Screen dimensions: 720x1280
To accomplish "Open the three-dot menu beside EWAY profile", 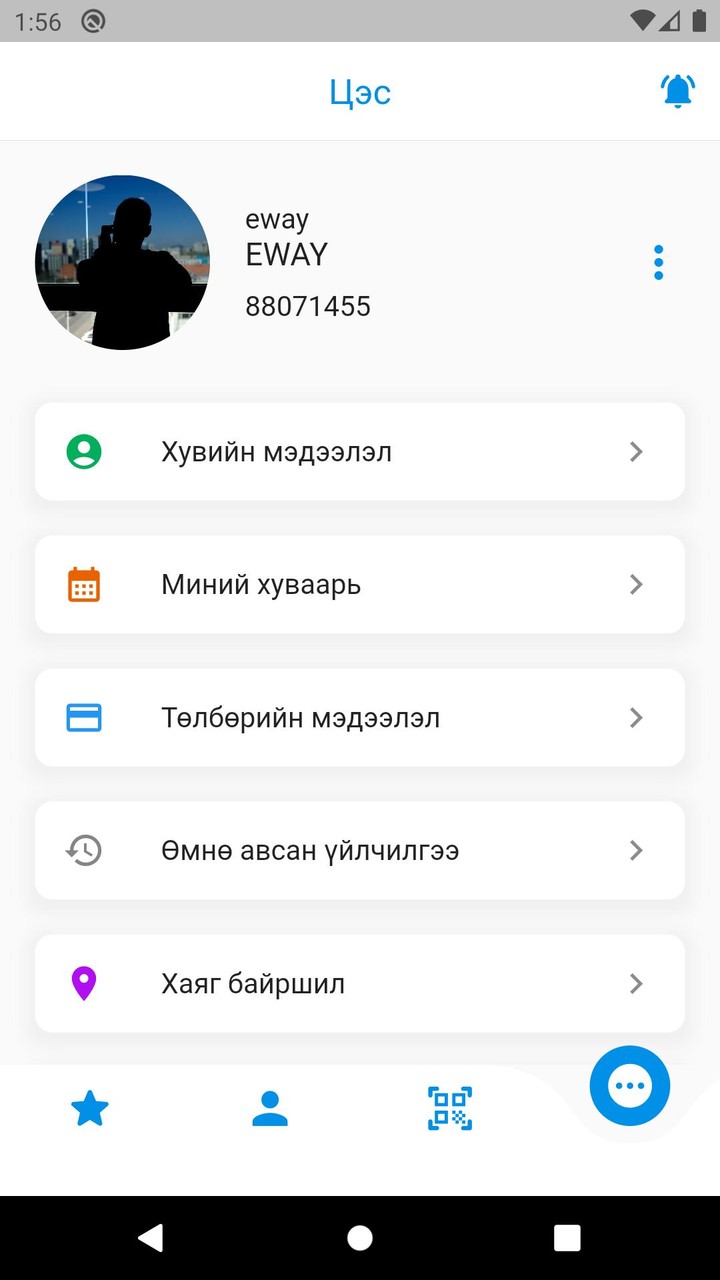I will 658,262.
